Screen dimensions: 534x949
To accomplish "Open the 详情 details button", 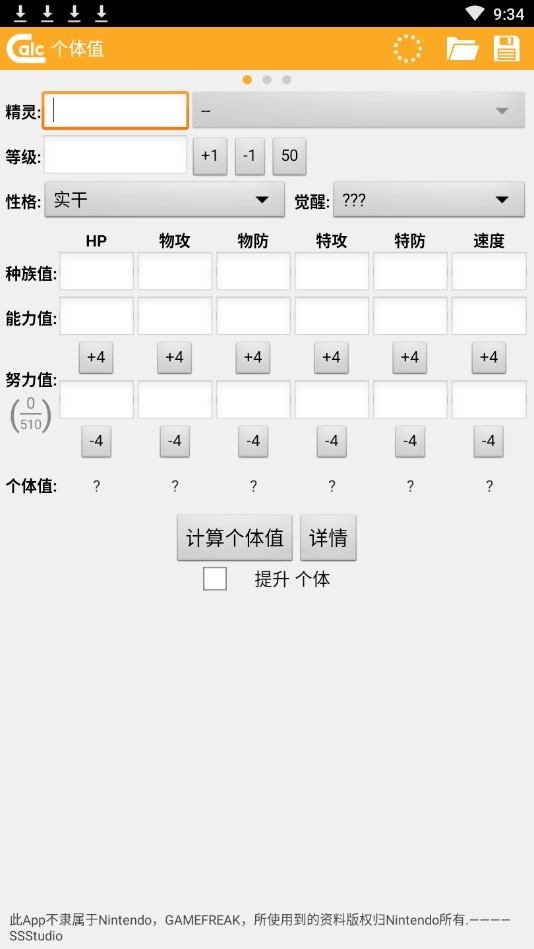I will (328, 537).
